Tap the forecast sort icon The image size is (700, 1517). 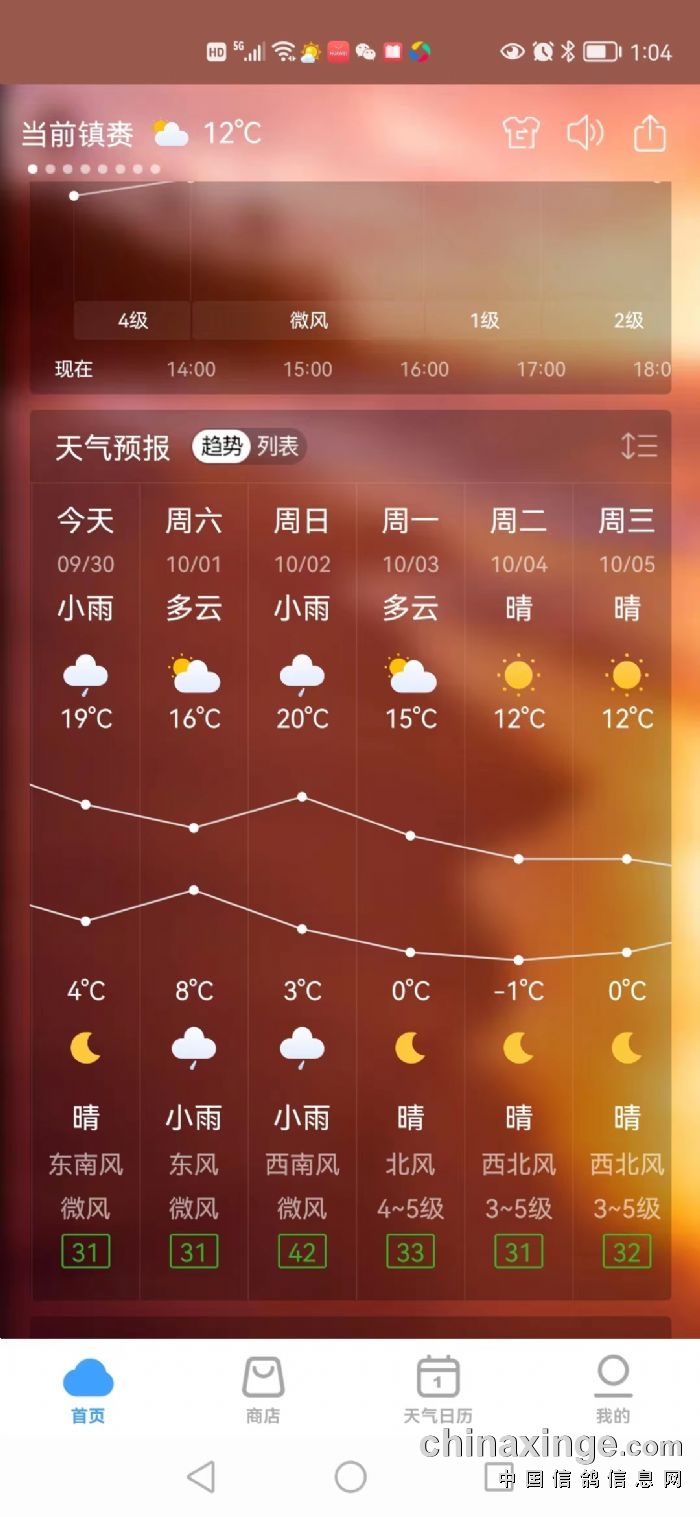638,446
